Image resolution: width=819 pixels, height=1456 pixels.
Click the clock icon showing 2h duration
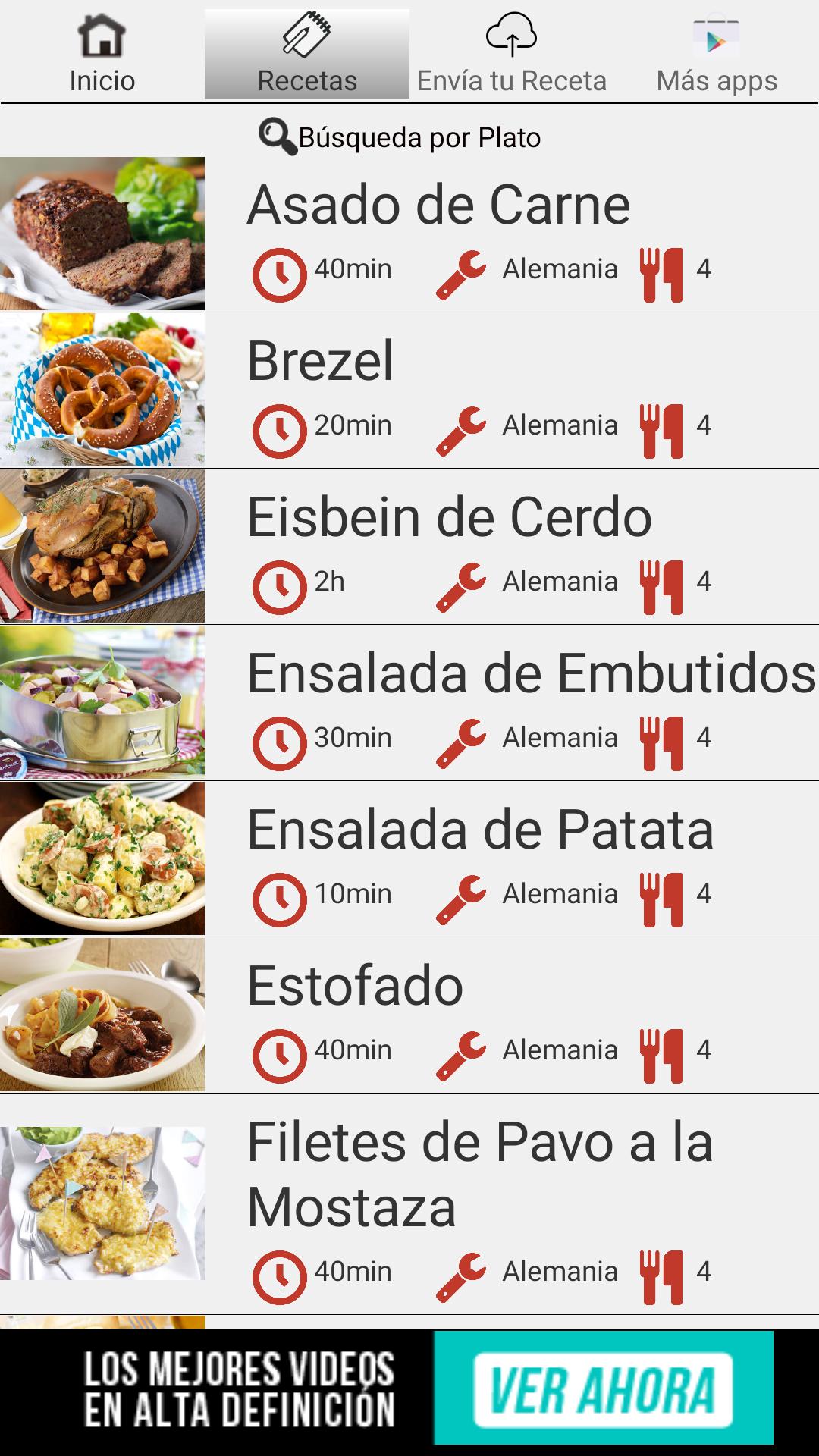pos(281,582)
